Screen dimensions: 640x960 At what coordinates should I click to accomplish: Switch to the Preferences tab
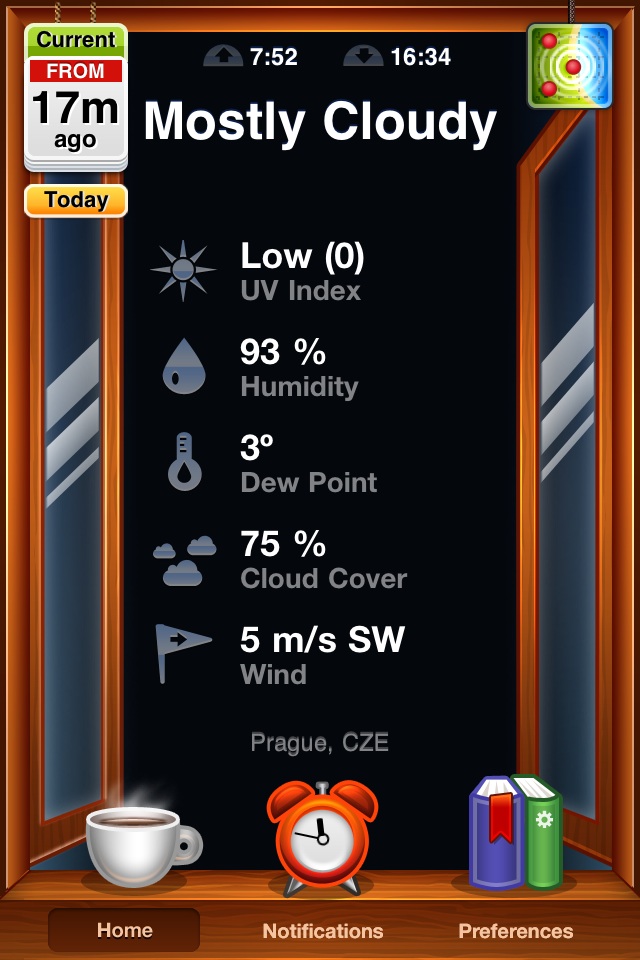[515, 931]
